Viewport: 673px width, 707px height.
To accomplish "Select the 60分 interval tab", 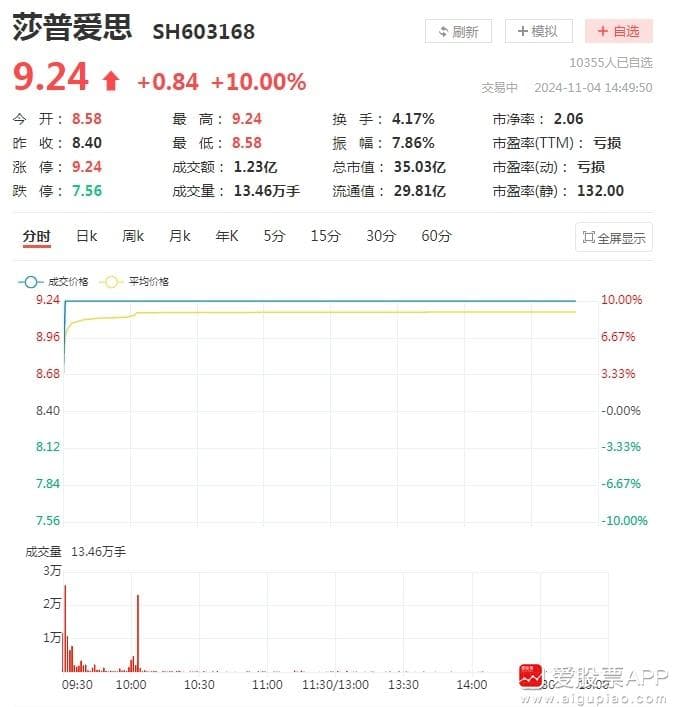I will pos(436,236).
